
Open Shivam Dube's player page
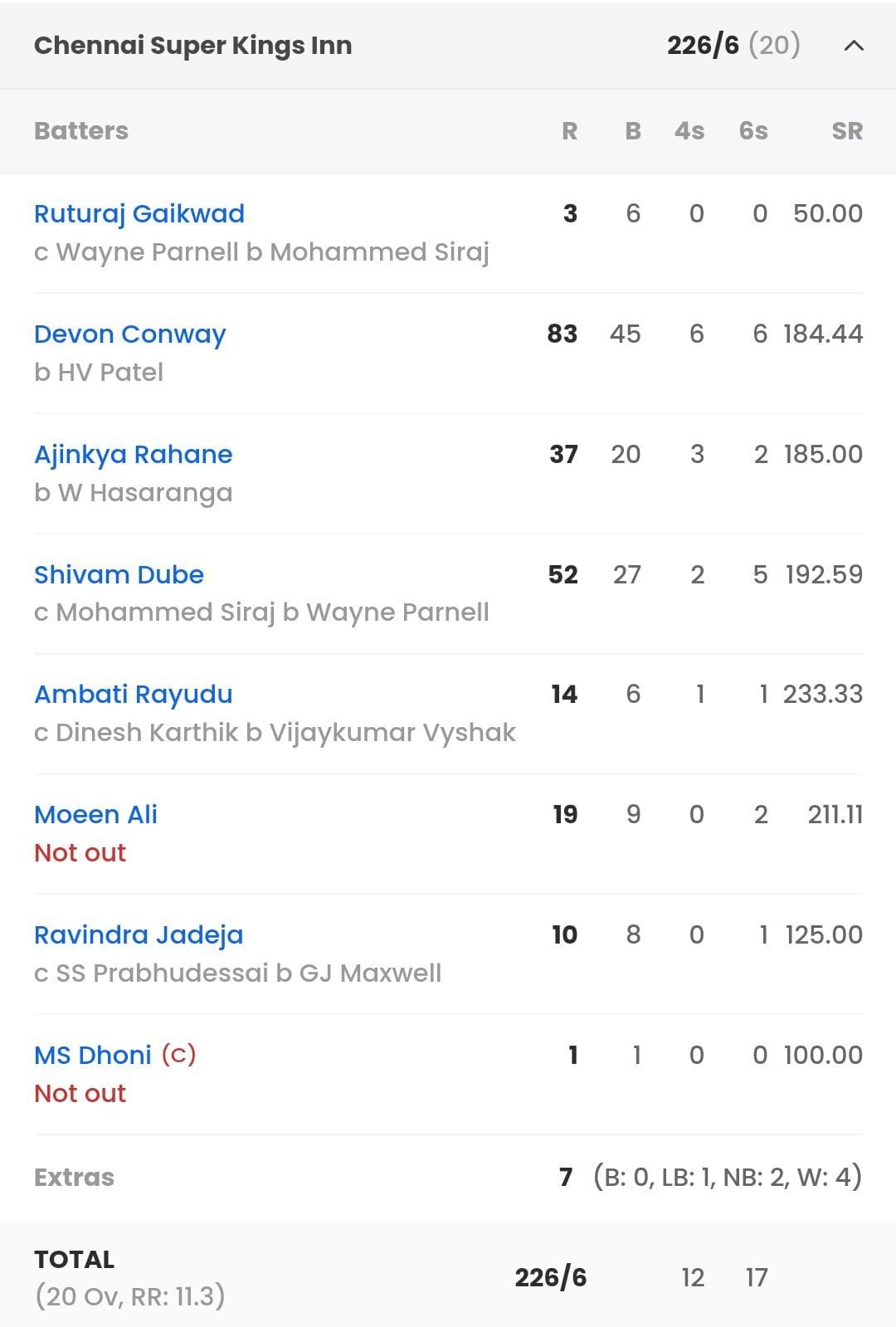[119, 574]
